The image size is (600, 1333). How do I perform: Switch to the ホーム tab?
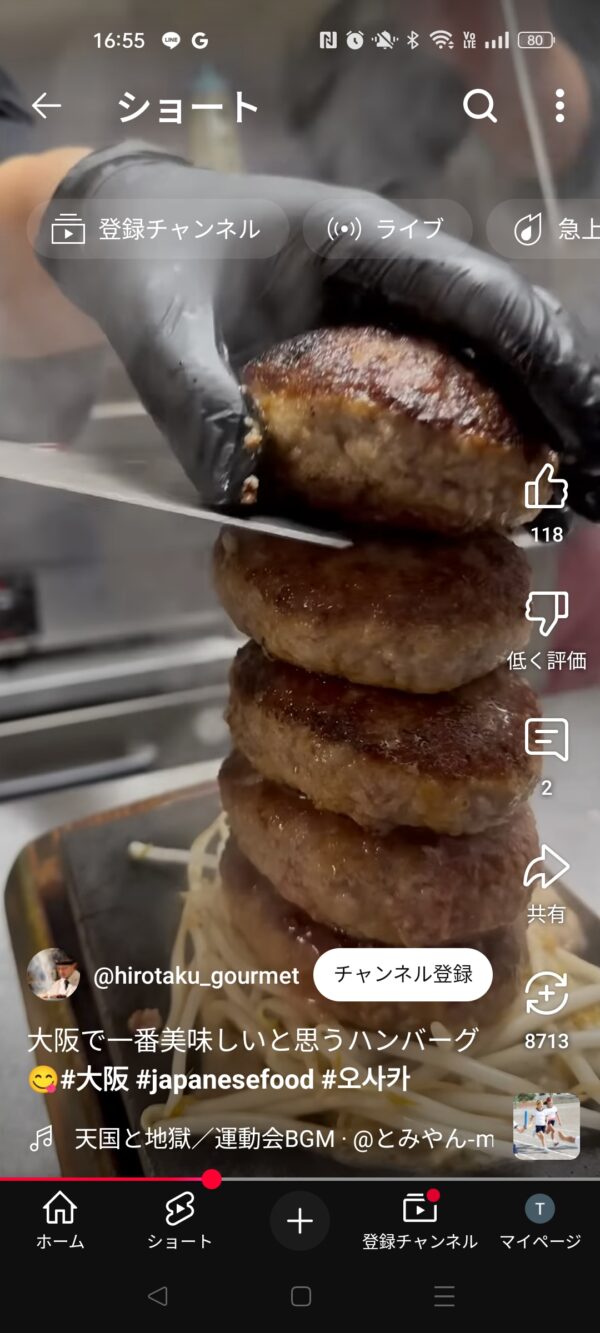pos(60,1221)
